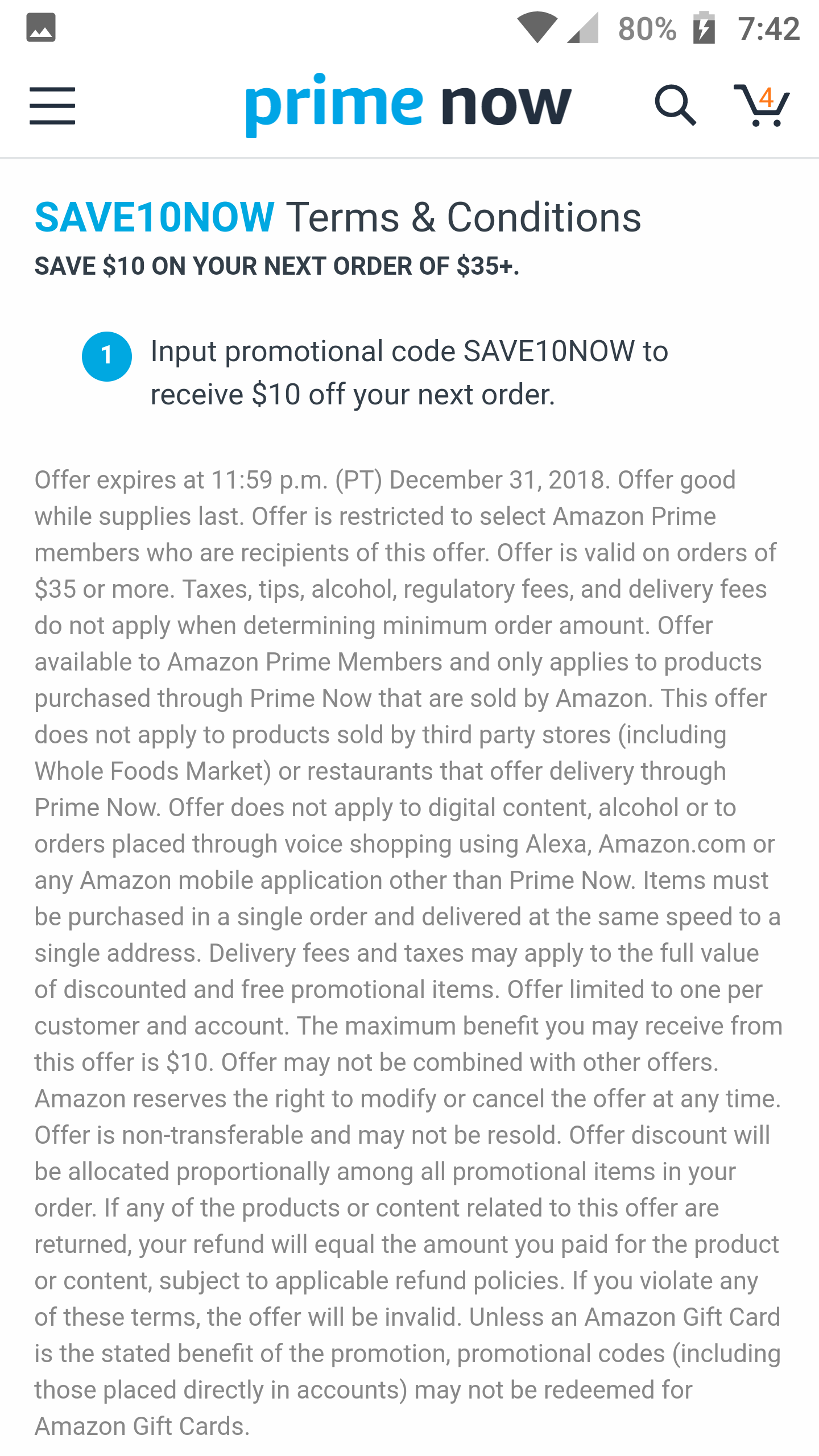Open the search magnifier icon
The width and height of the screenshot is (819, 1456).
click(x=675, y=106)
